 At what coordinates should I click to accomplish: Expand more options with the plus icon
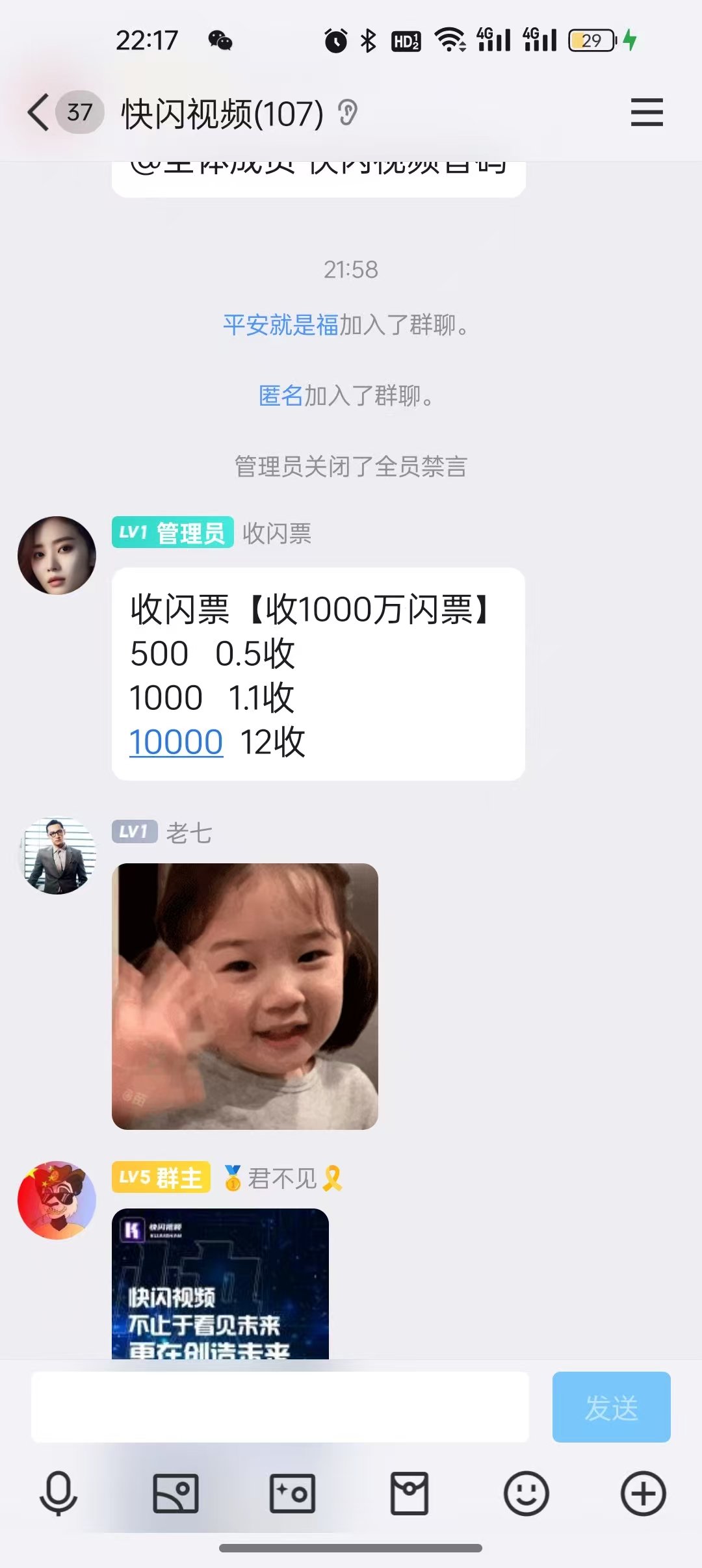pos(643,1493)
